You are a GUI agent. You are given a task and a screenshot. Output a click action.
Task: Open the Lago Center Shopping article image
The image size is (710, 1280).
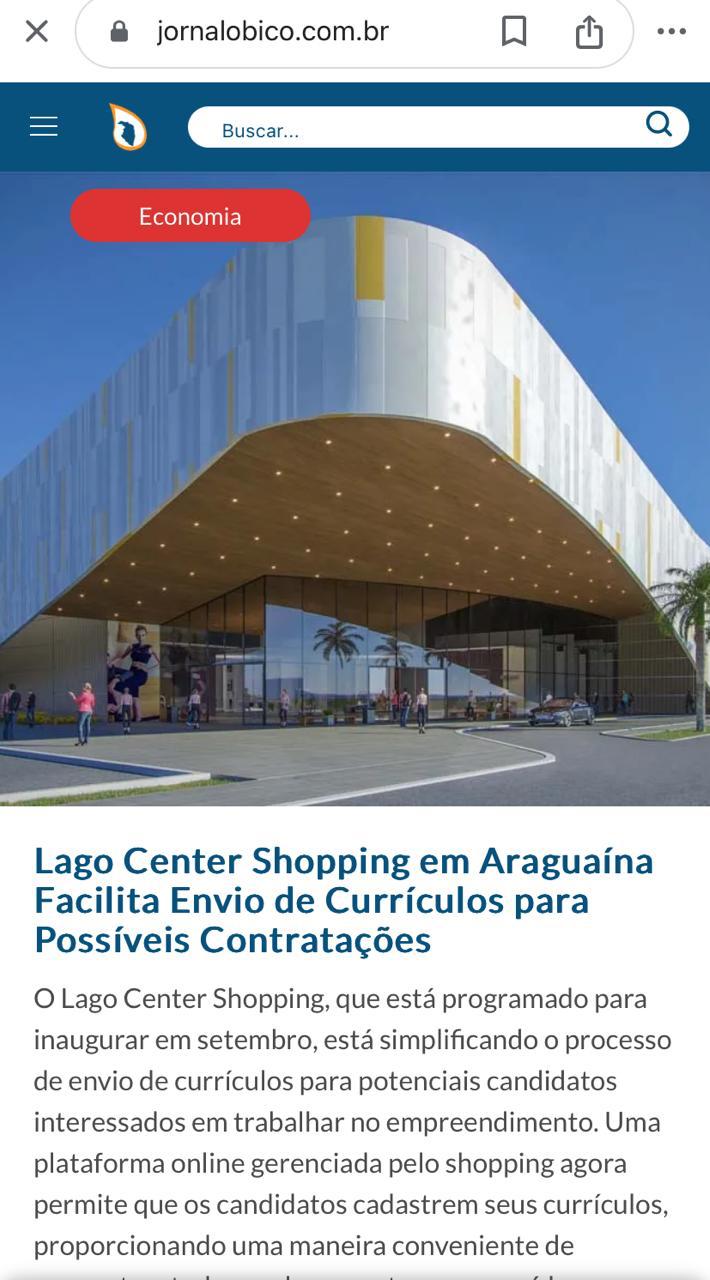coord(355,489)
